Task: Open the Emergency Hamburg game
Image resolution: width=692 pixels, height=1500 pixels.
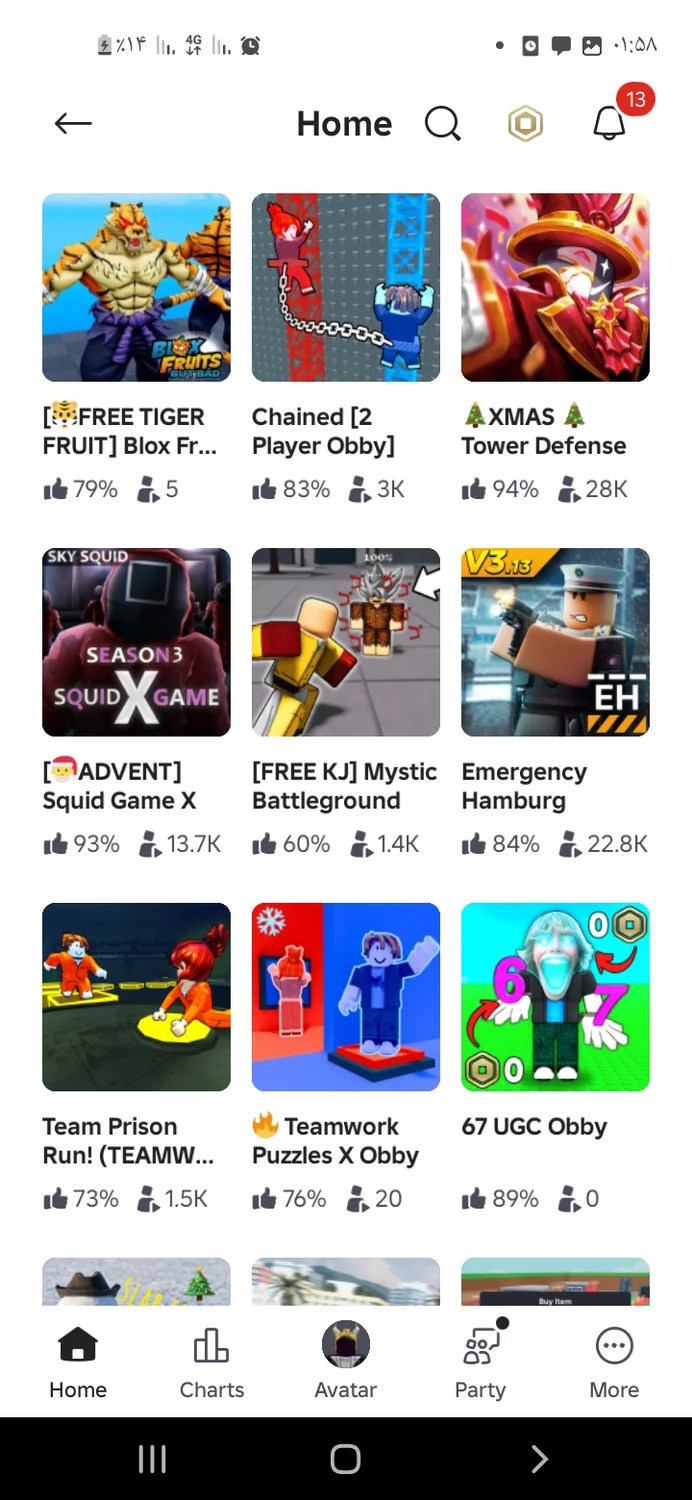Action: (x=555, y=642)
